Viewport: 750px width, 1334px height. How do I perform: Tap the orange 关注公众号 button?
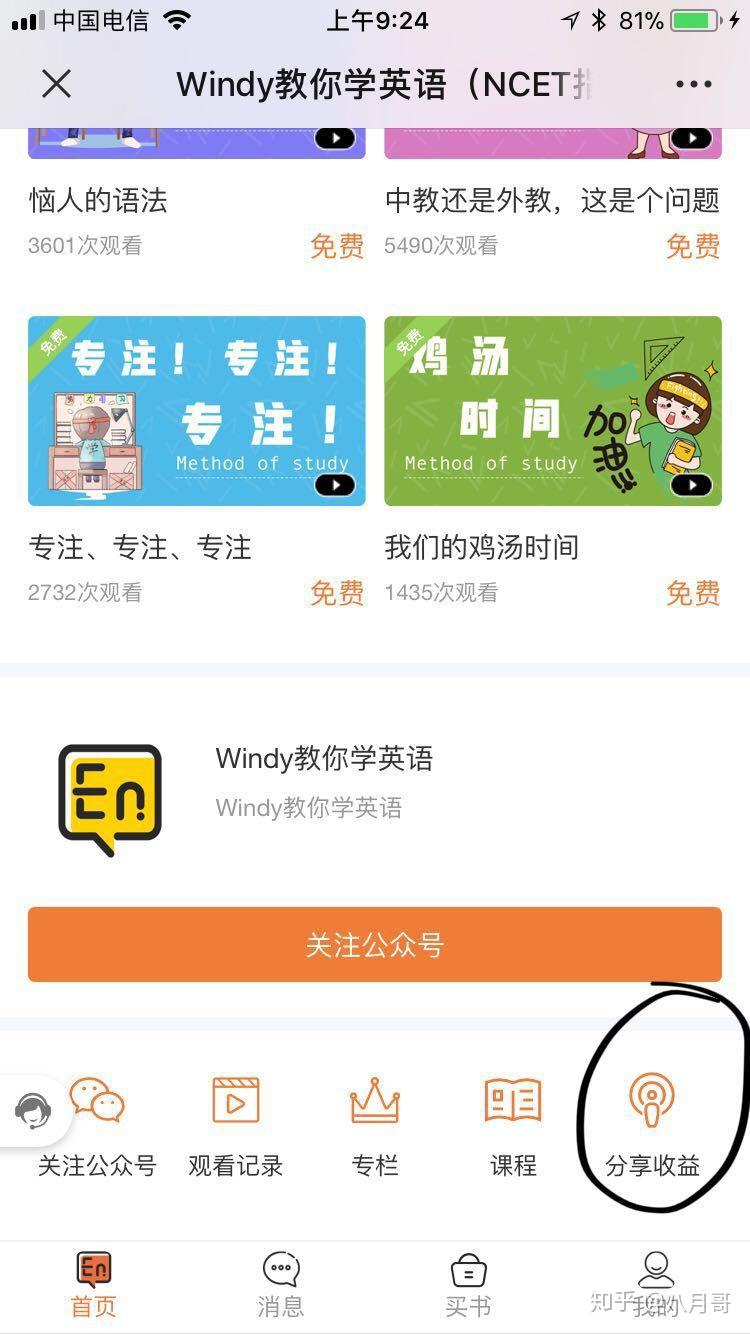(x=374, y=944)
